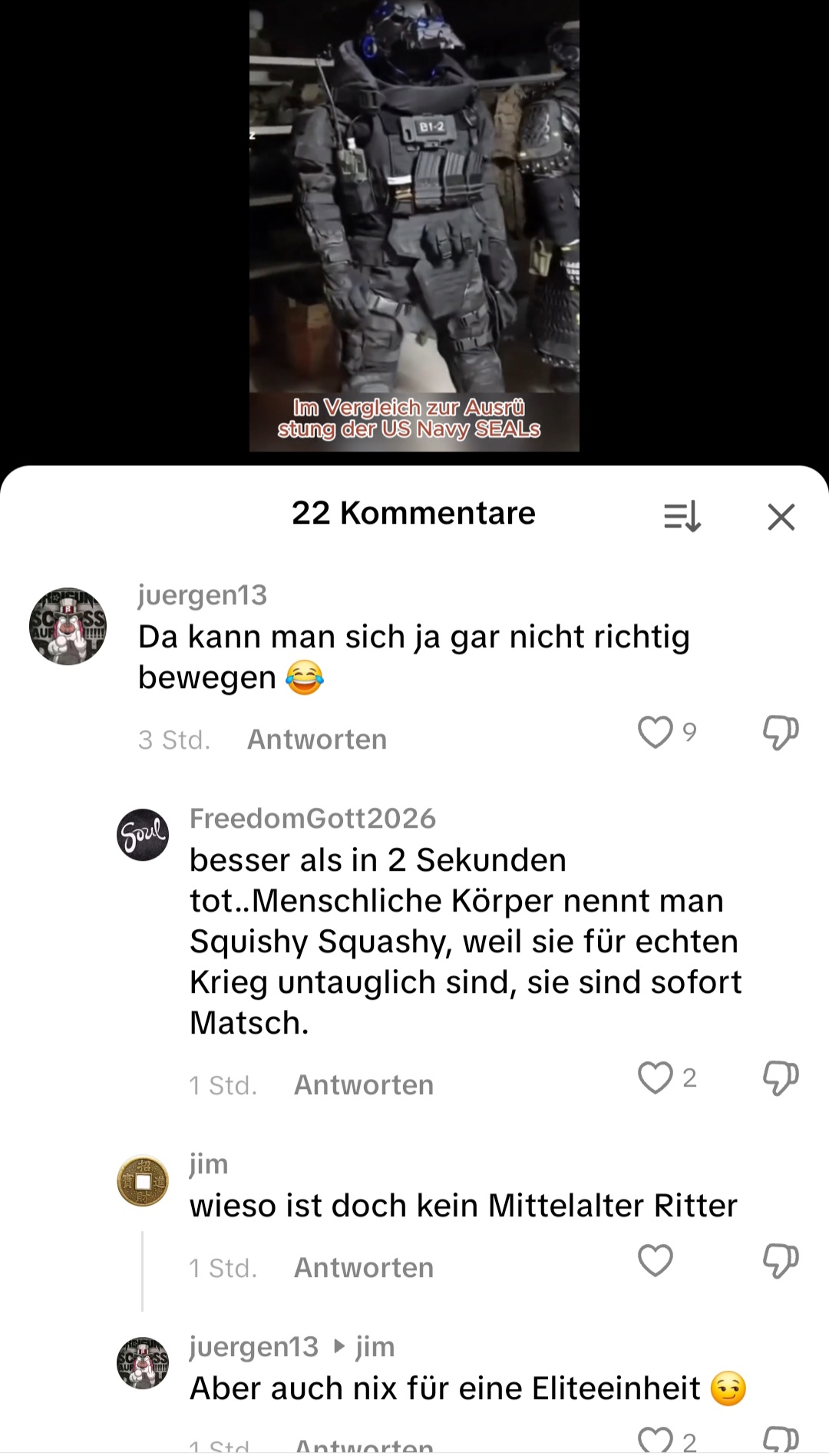Tap the video to return to it
Image resolution: width=829 pixels, height=1456 pixels.
[414, 230]
